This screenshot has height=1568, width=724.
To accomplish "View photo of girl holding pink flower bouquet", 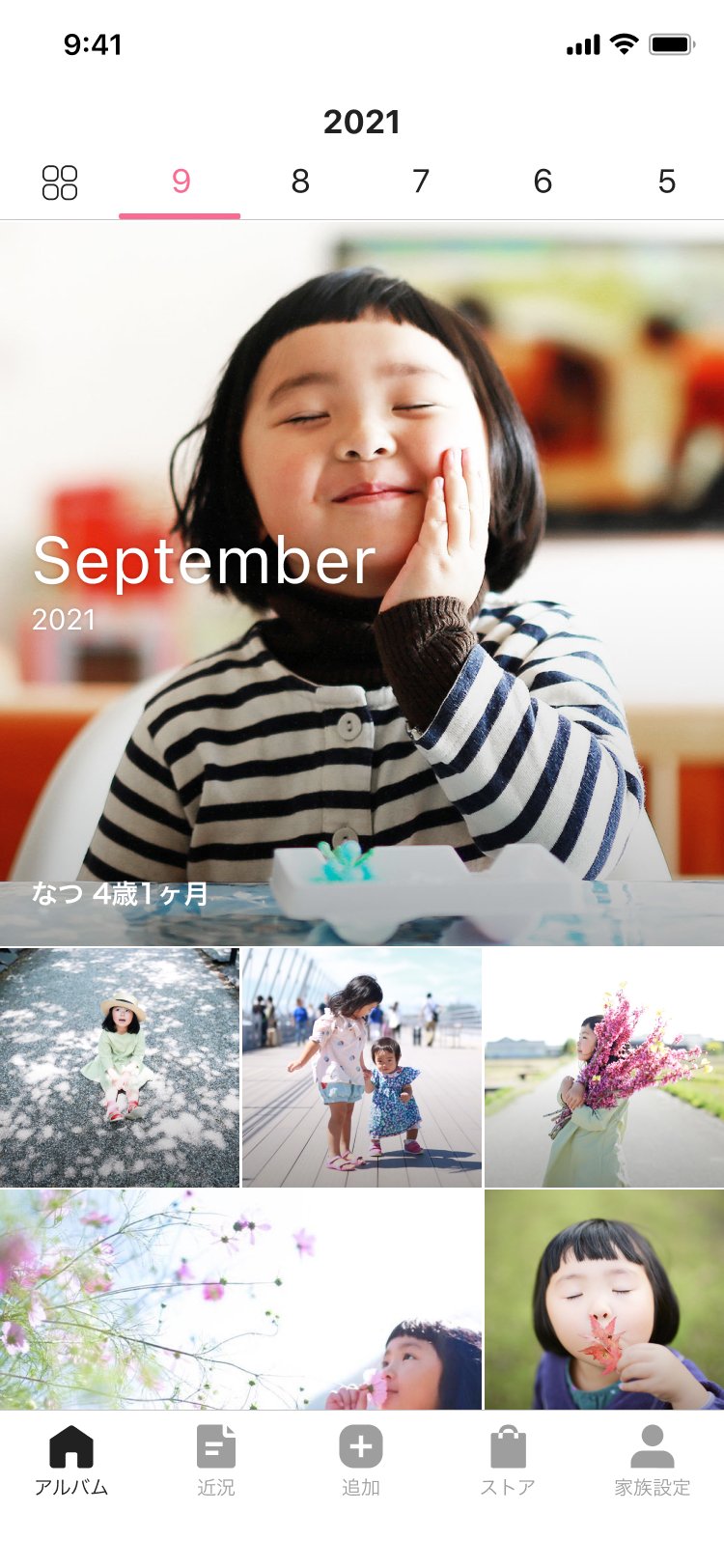I will click(x=604, y=1067).
